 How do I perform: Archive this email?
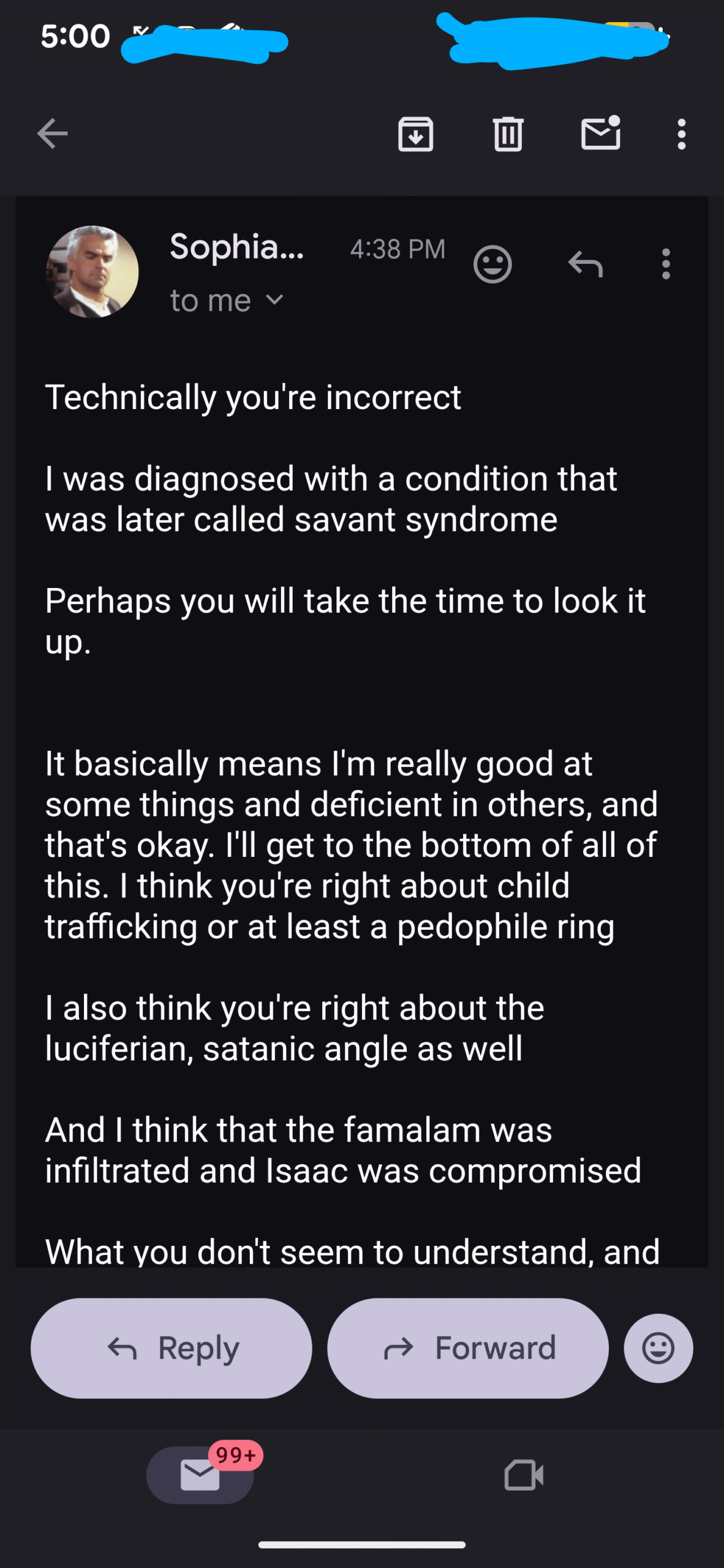[x=415, y=134]
